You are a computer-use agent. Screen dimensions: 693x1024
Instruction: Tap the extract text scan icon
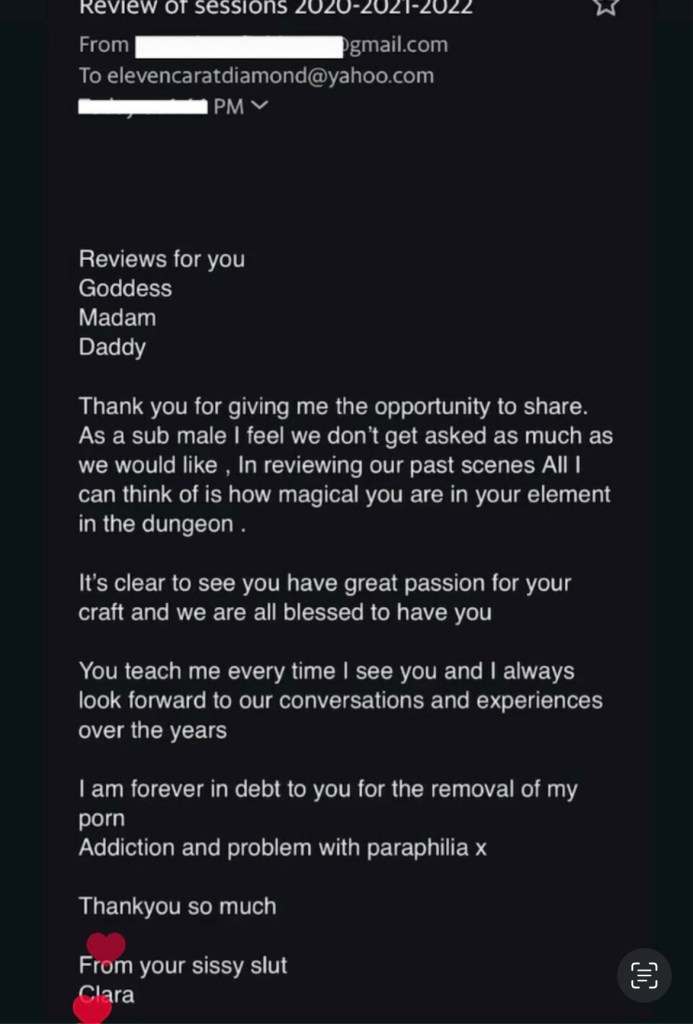click(644, 975)
